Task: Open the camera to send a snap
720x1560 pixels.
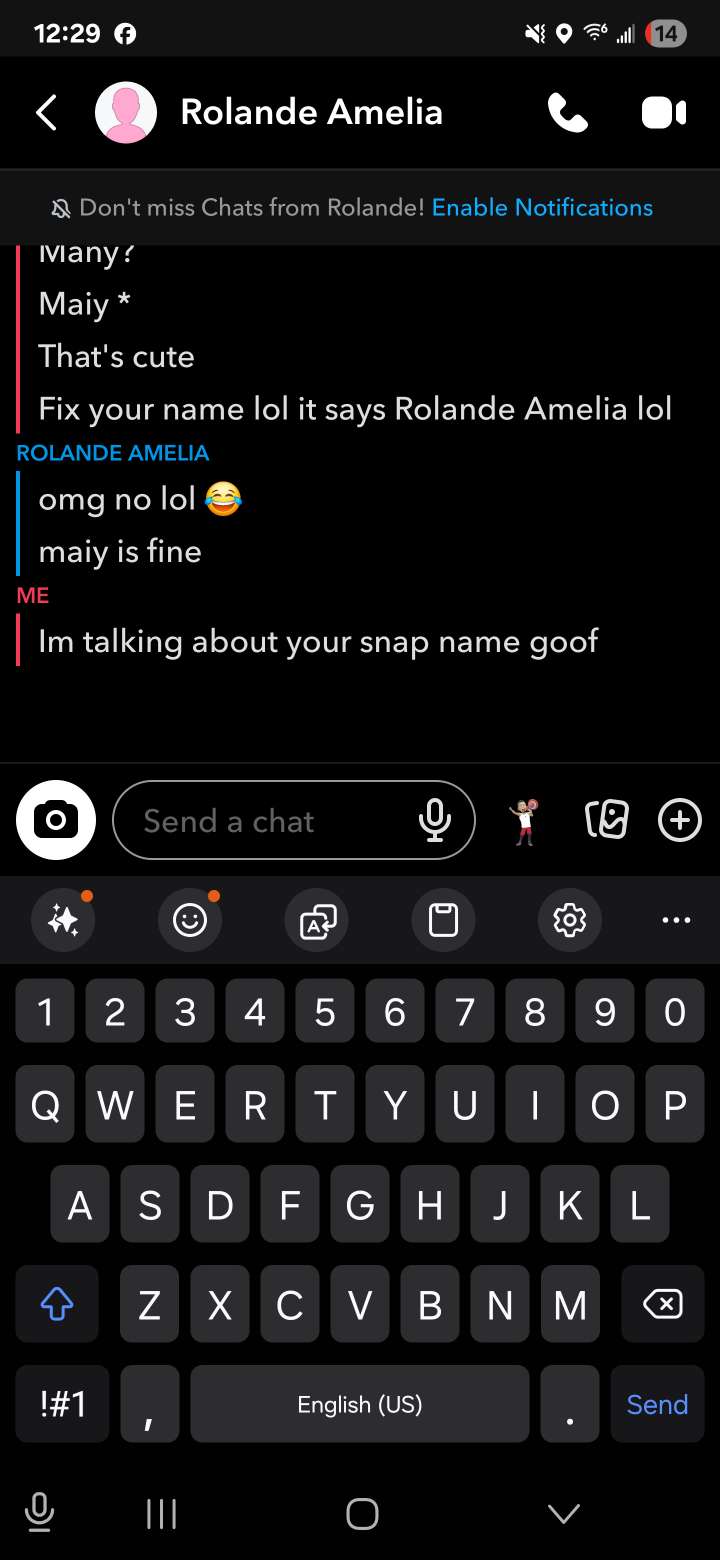Action: click(56, 820)
